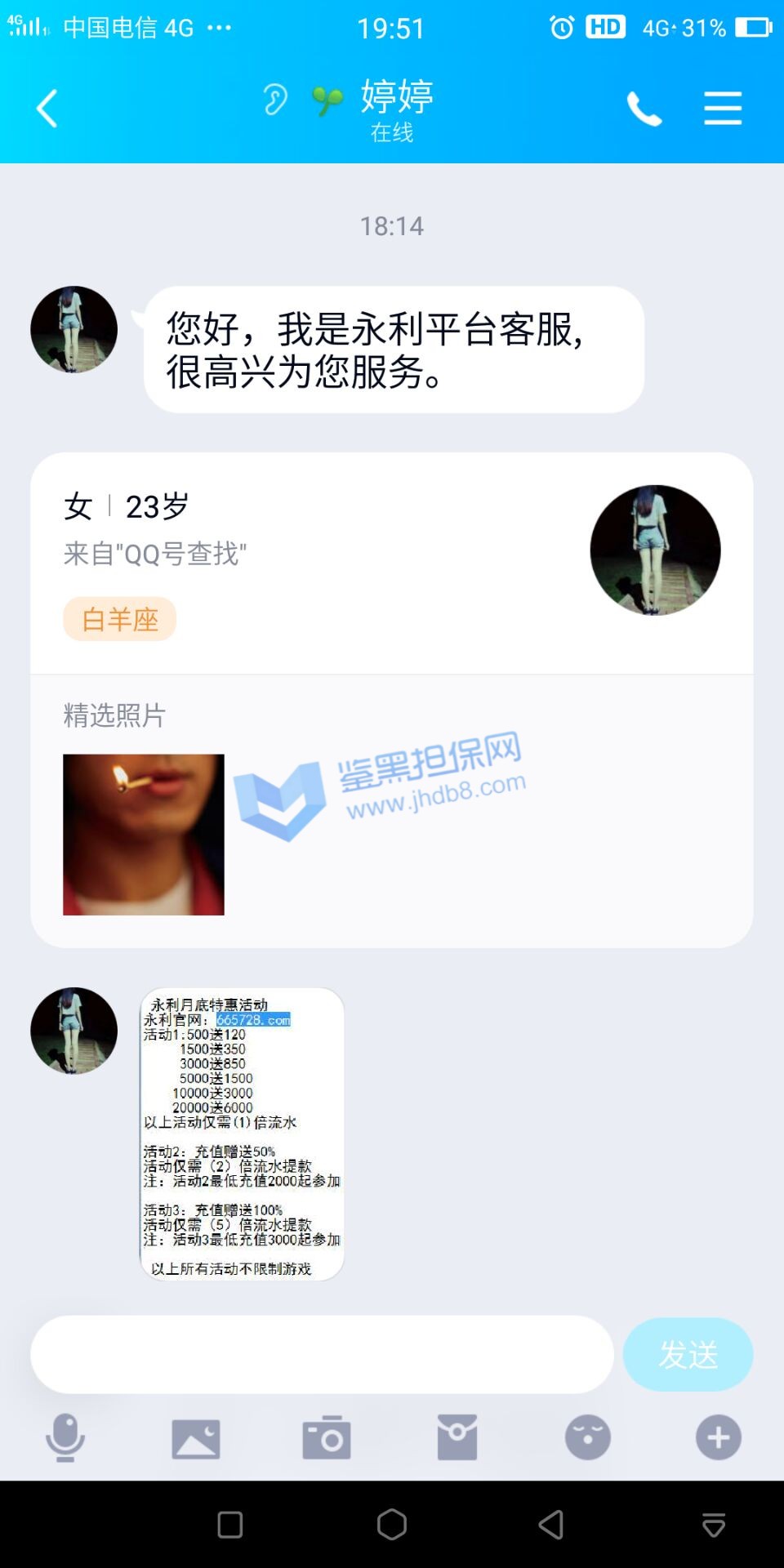Record a voice message with the microphone
Image resolution: width=784 pixels, height=1568 pixels.
(65, 1437)
